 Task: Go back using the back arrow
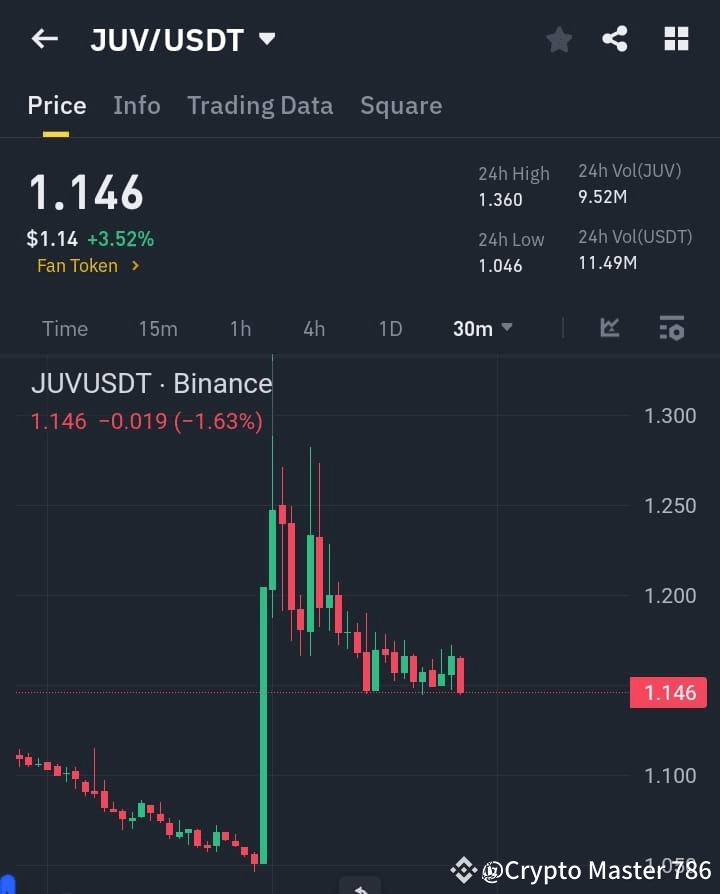43,38
